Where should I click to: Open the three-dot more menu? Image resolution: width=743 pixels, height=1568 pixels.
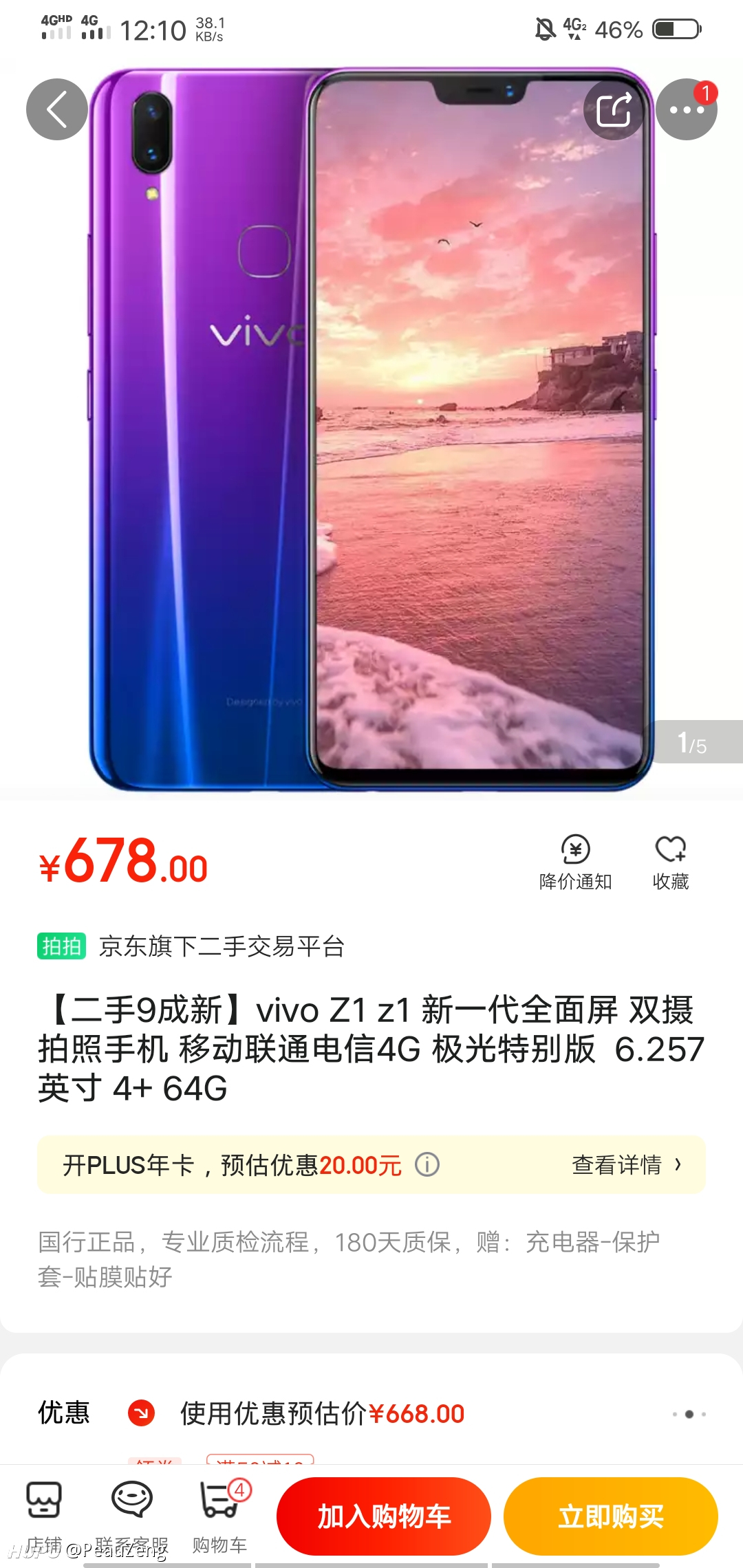687,109
